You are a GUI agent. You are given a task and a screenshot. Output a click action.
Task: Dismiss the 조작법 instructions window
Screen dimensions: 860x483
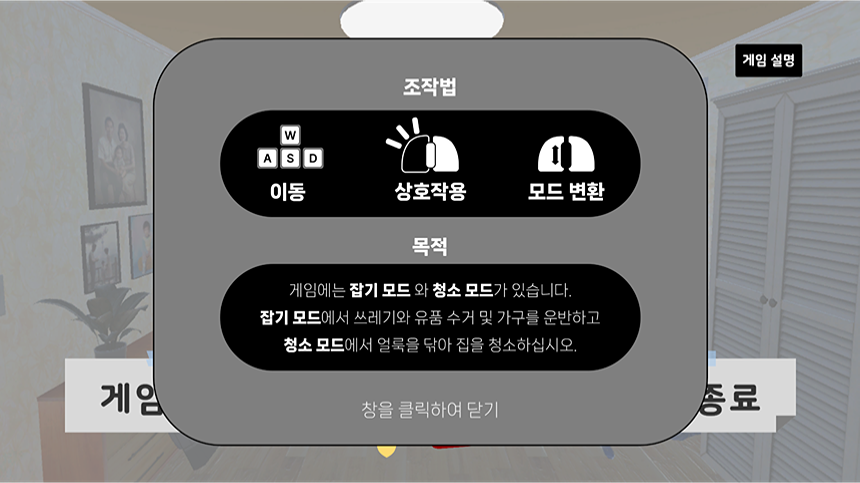(430, 409)
